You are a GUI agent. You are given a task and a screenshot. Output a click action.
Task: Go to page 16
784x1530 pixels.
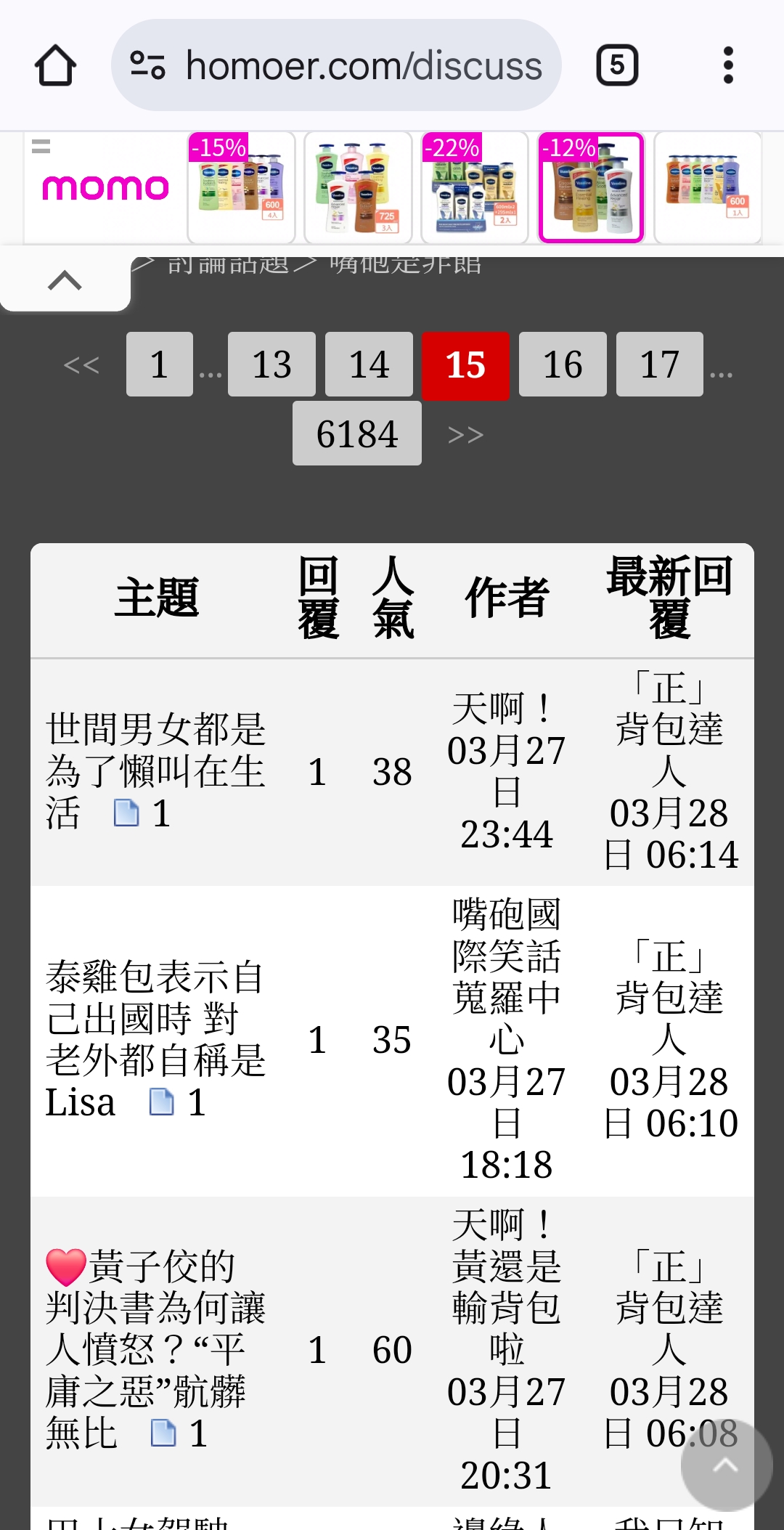(563, 365)
